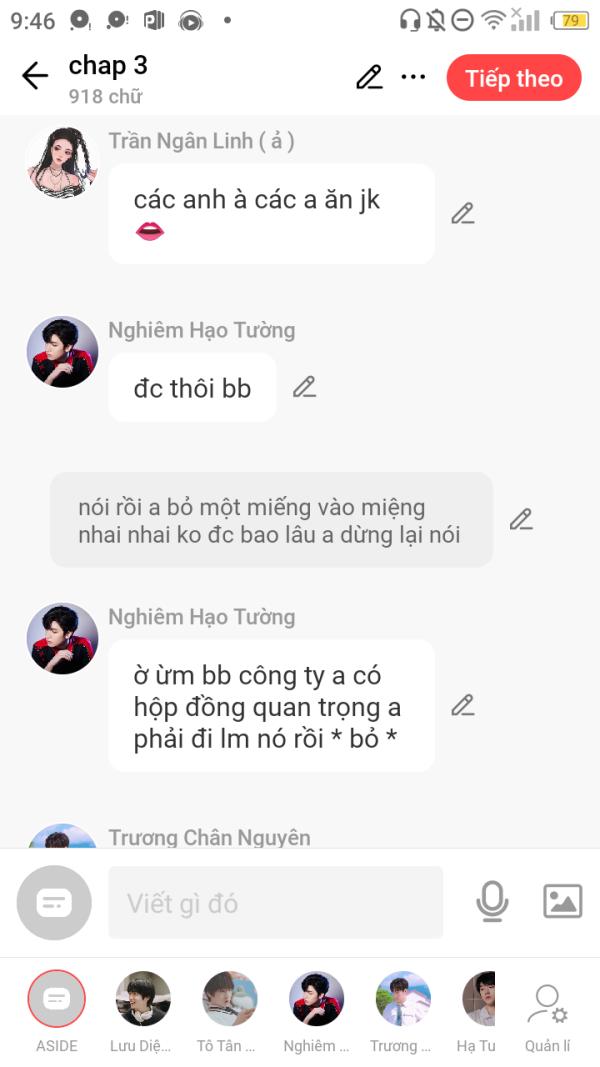Image resolution: width=600 pixels, height=1067 pixels.
Task: Go back using the arrow icon
Action: tap(35, 76)
